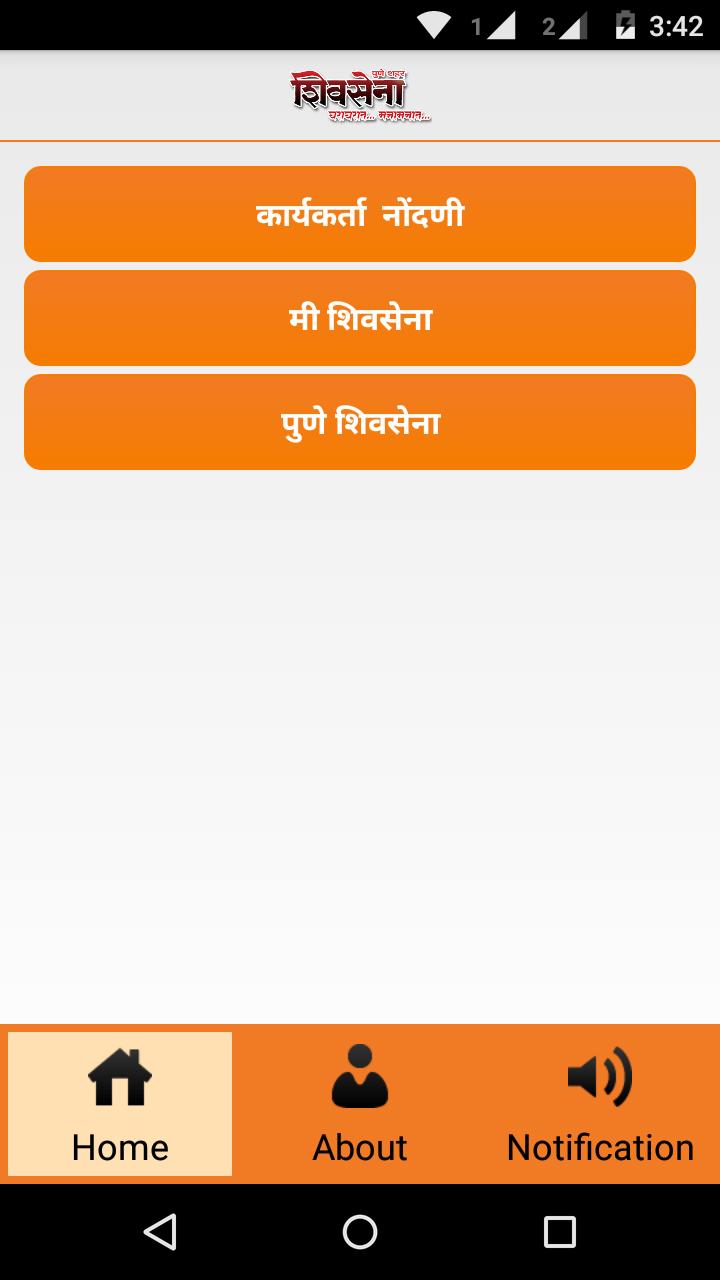720x1280 pixels.
Task: Tap the system back button
Action: 160,1232
